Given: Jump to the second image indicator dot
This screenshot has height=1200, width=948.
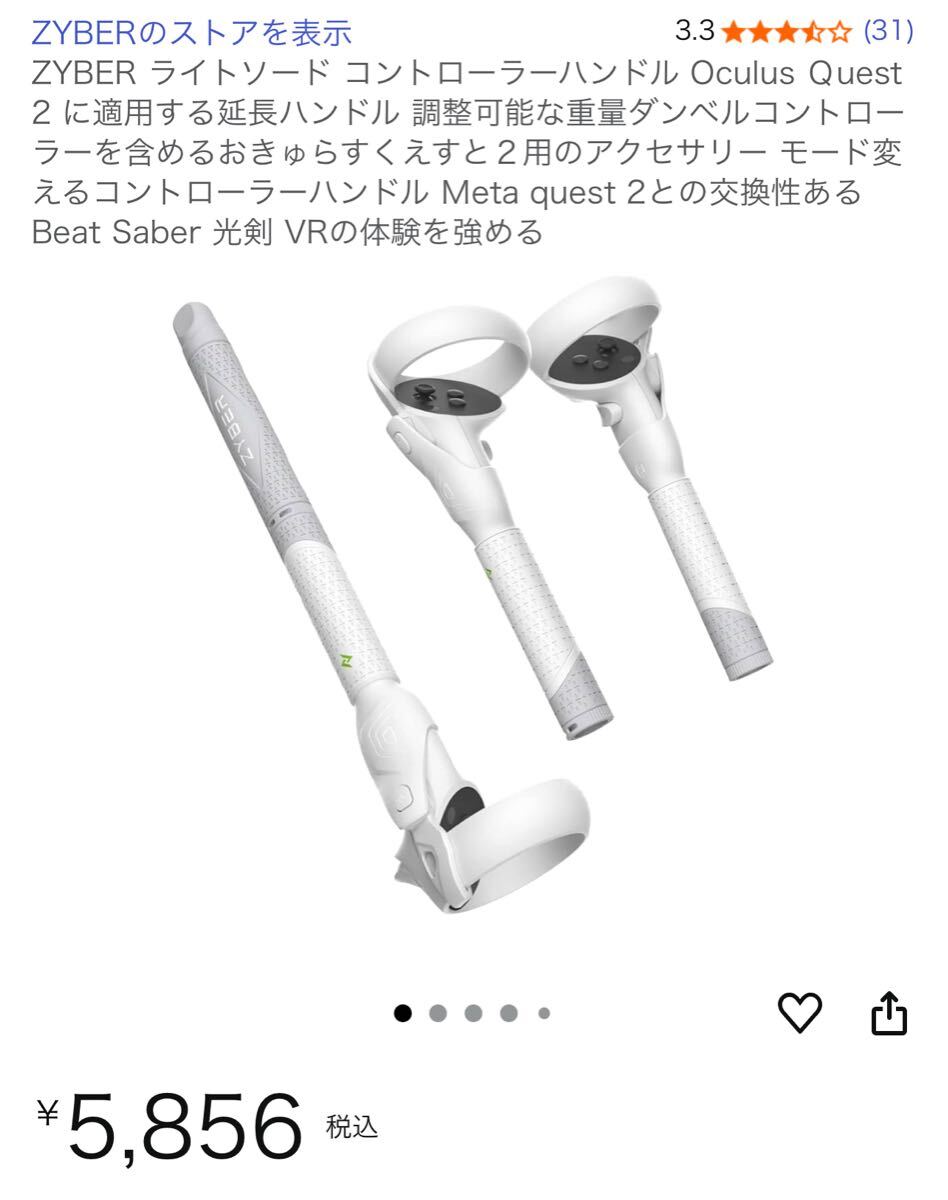Looking at the screenshot, I should tap(438, 1013).
